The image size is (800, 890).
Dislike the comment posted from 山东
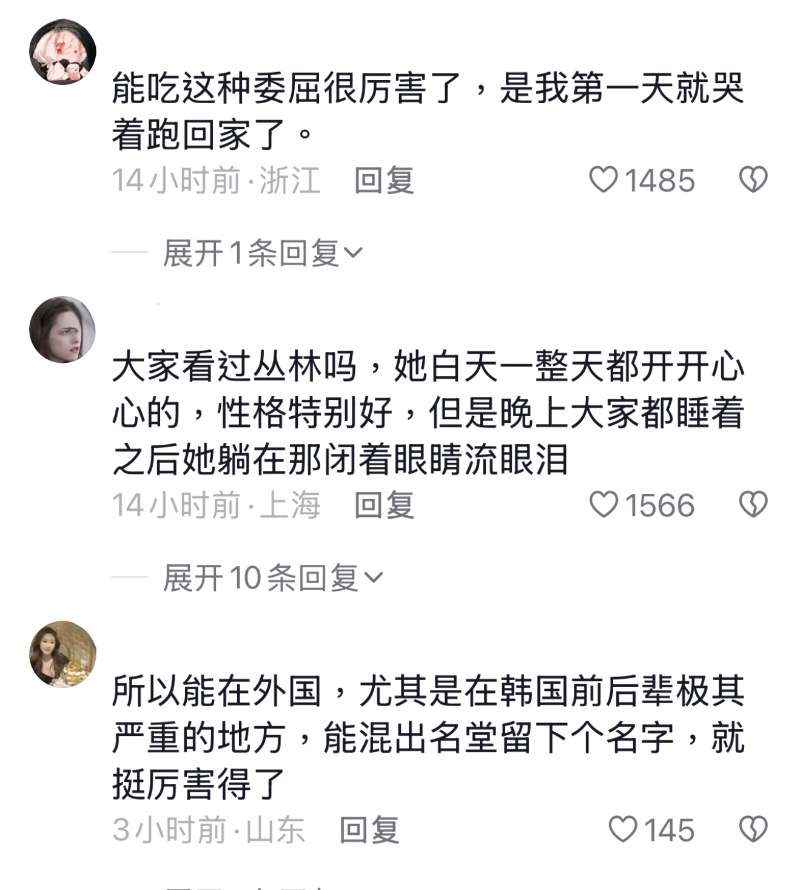click(752, 829)
